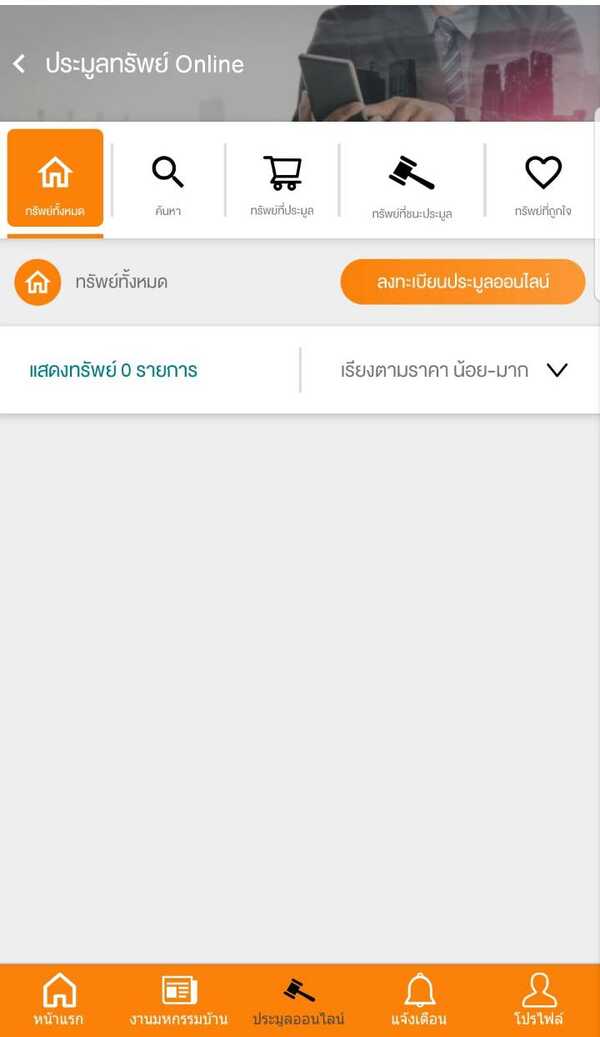
Task: Open ทรัพย์ที่ชนะประมูล tab
Action: point(411,184)
